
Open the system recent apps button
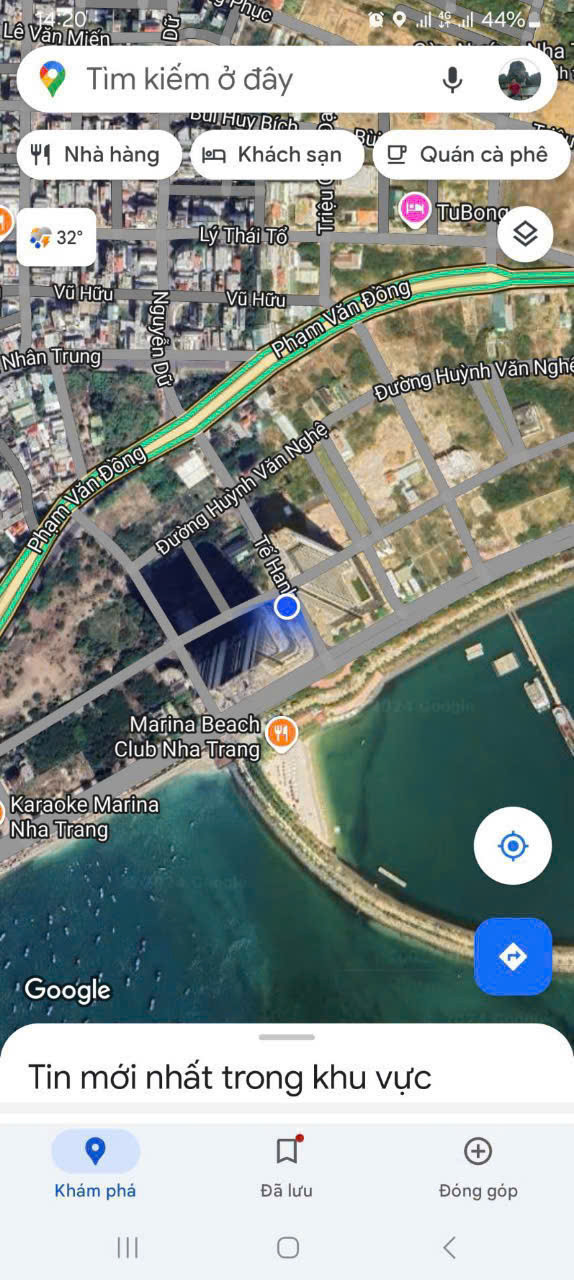coord(127,1247)
